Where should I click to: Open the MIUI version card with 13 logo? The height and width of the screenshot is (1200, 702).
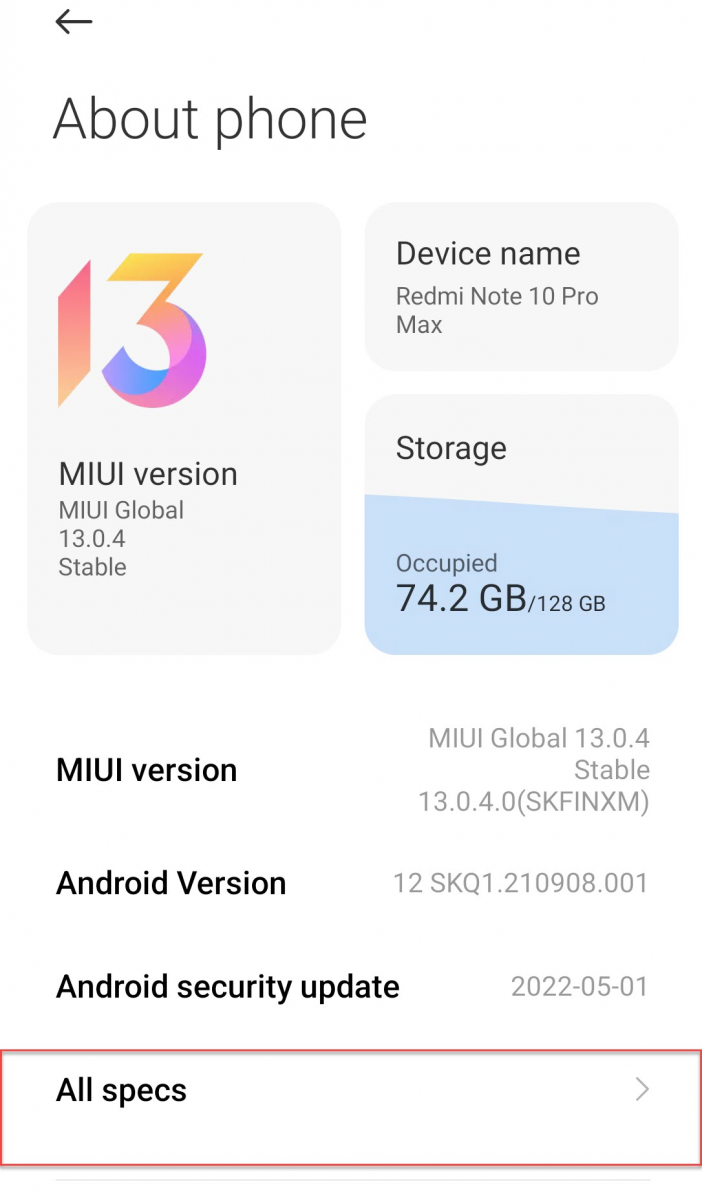184,428
